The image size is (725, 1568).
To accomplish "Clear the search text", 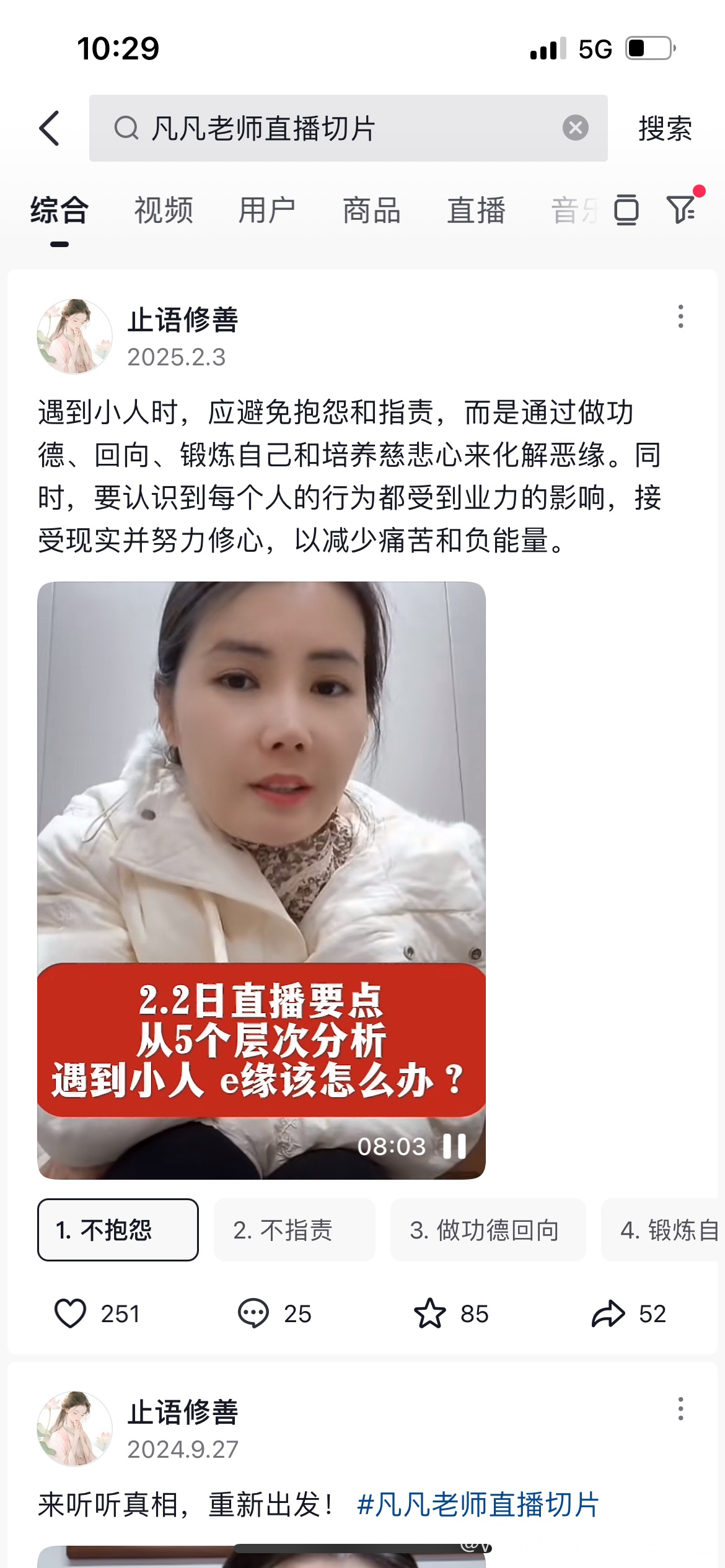I will tap(575, 128).
